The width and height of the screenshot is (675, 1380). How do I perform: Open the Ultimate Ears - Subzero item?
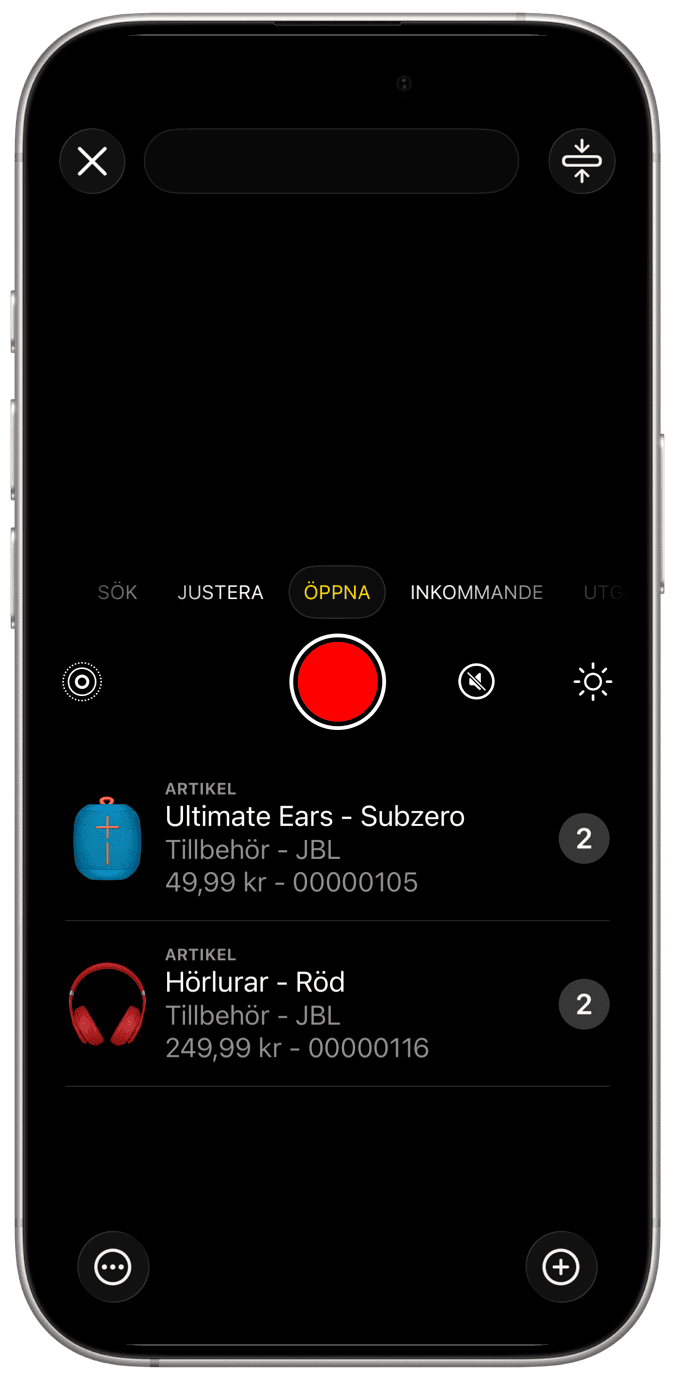click(x=314, y=838)
